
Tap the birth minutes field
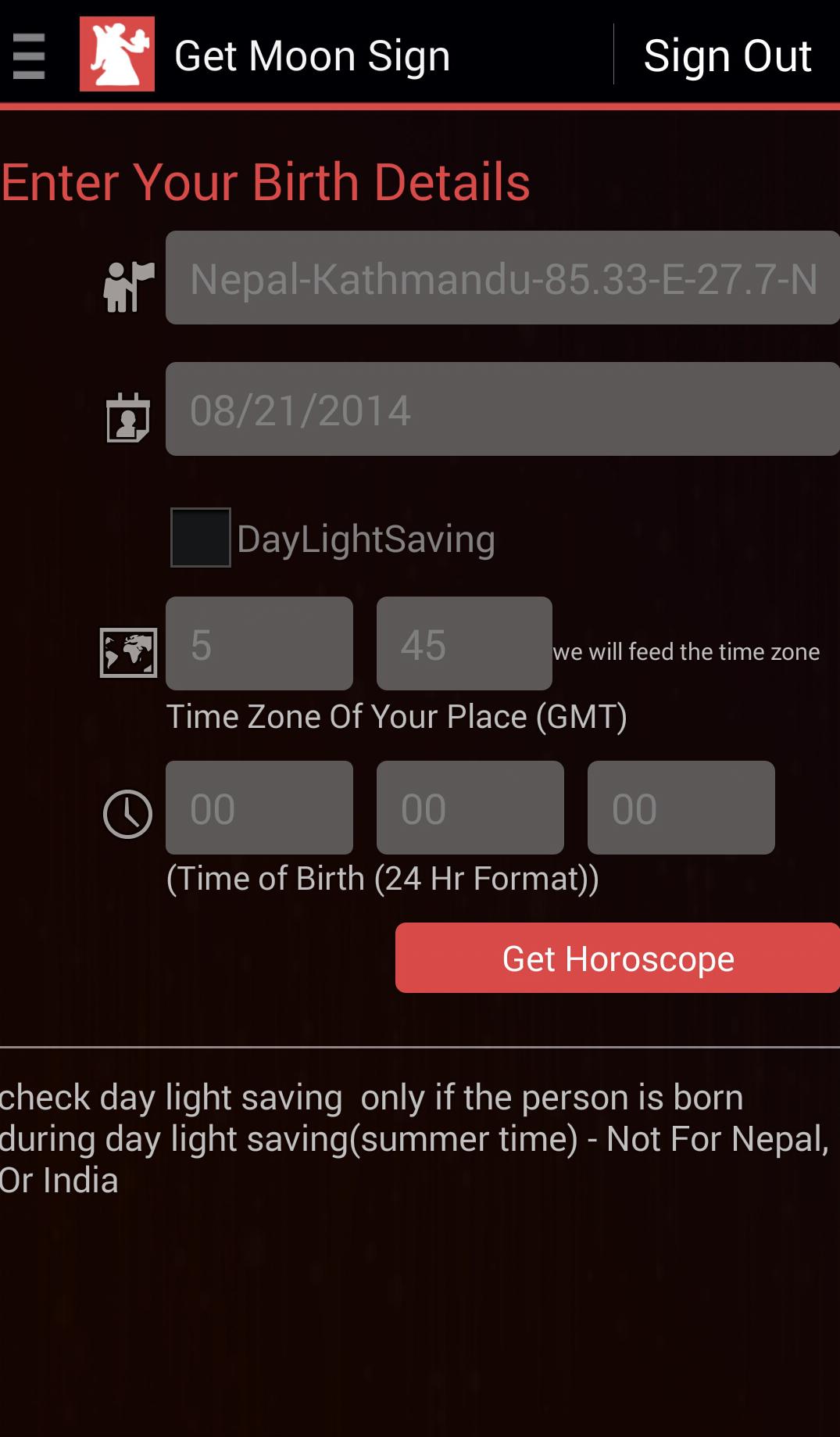[470, 808]
